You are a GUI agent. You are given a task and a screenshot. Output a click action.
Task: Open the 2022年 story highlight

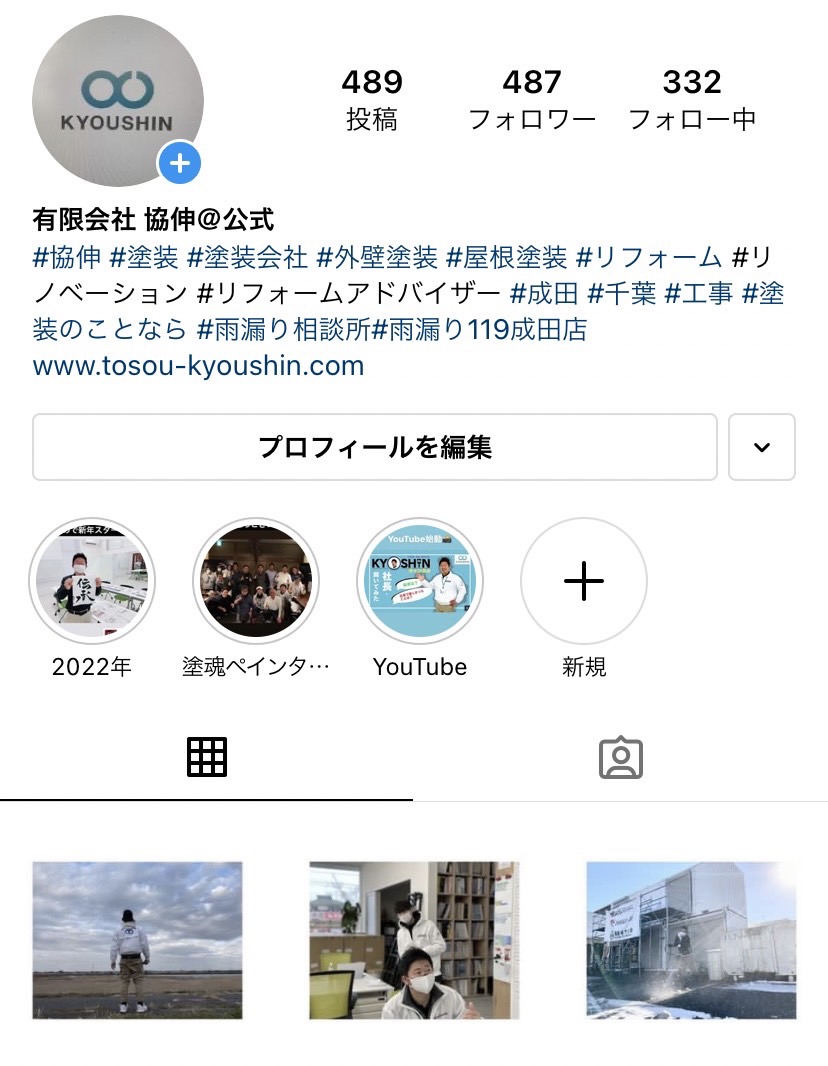[92, 582]
